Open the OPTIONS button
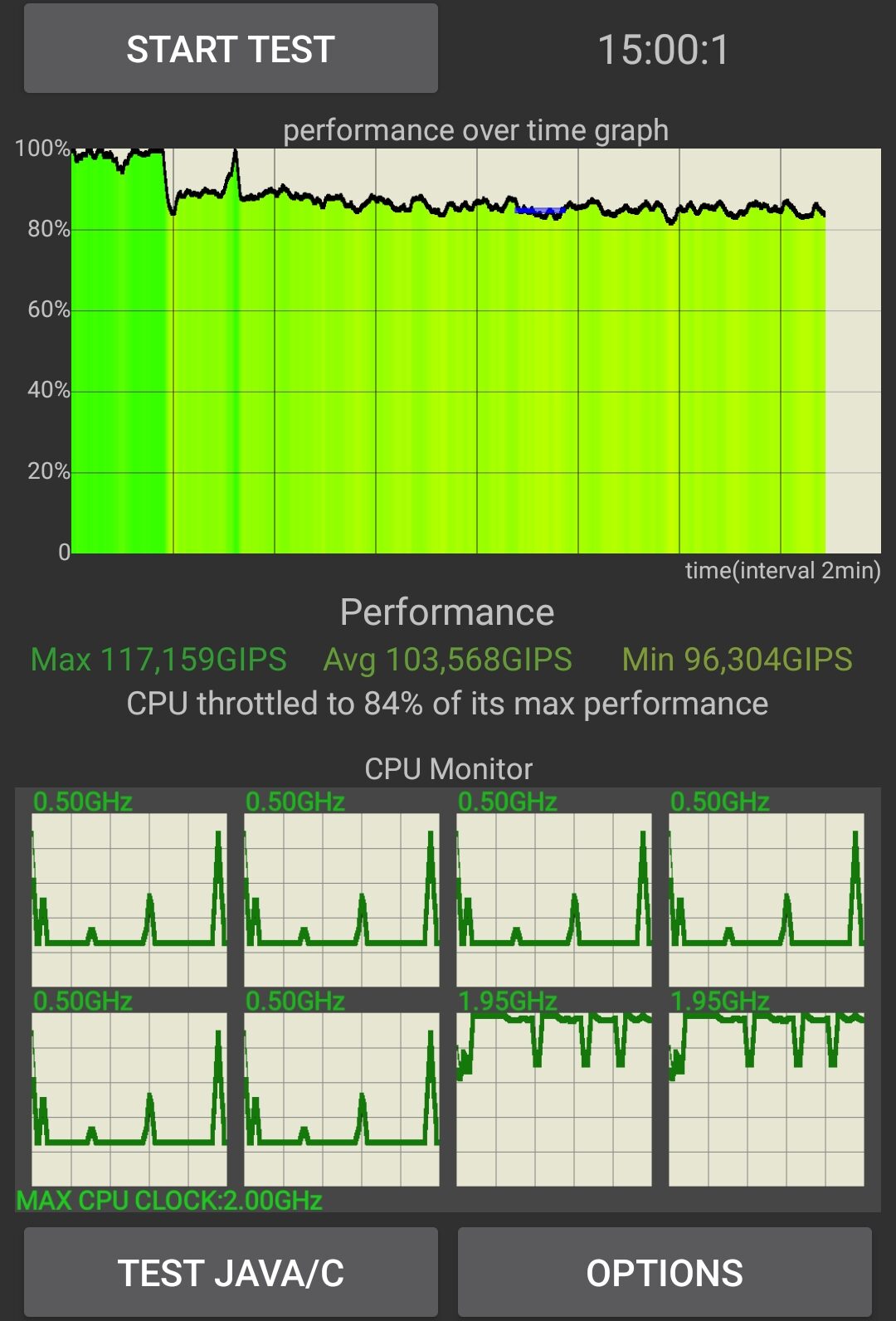Viewport: 896px width, 1321px height. 665,1272
